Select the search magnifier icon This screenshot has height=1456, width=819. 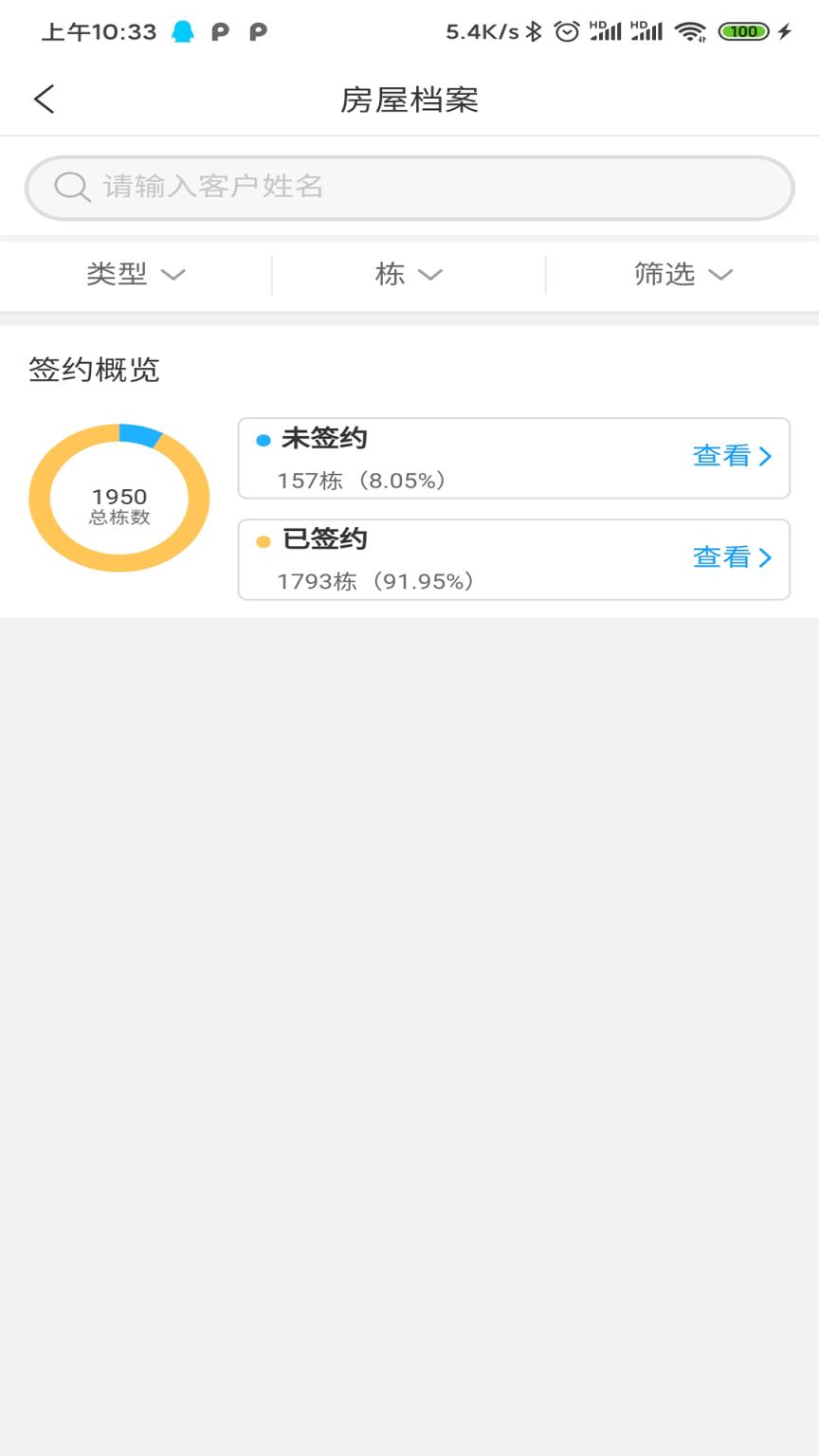[x=70, y=187]
